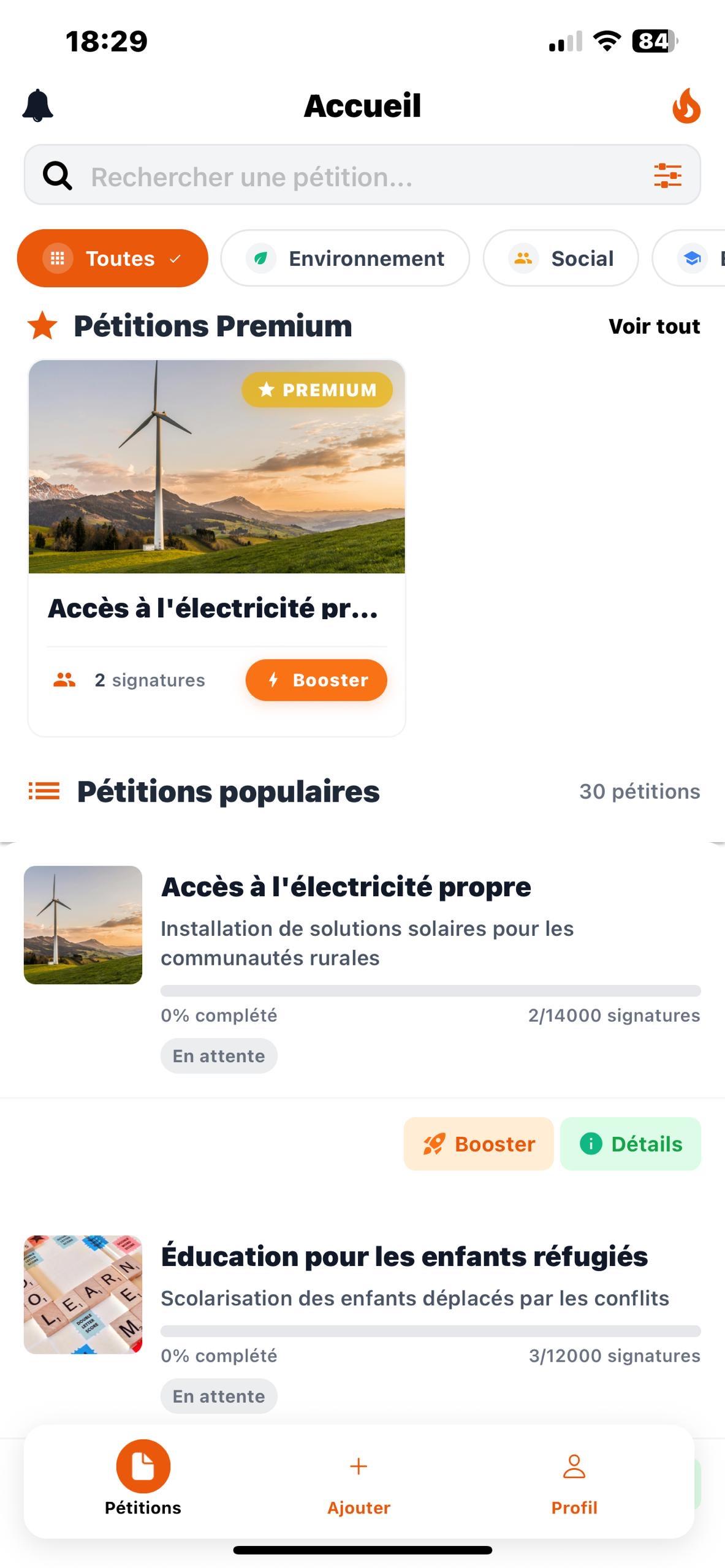
Task: Click the flame icon at top right
Action: (x=687, y=105)
